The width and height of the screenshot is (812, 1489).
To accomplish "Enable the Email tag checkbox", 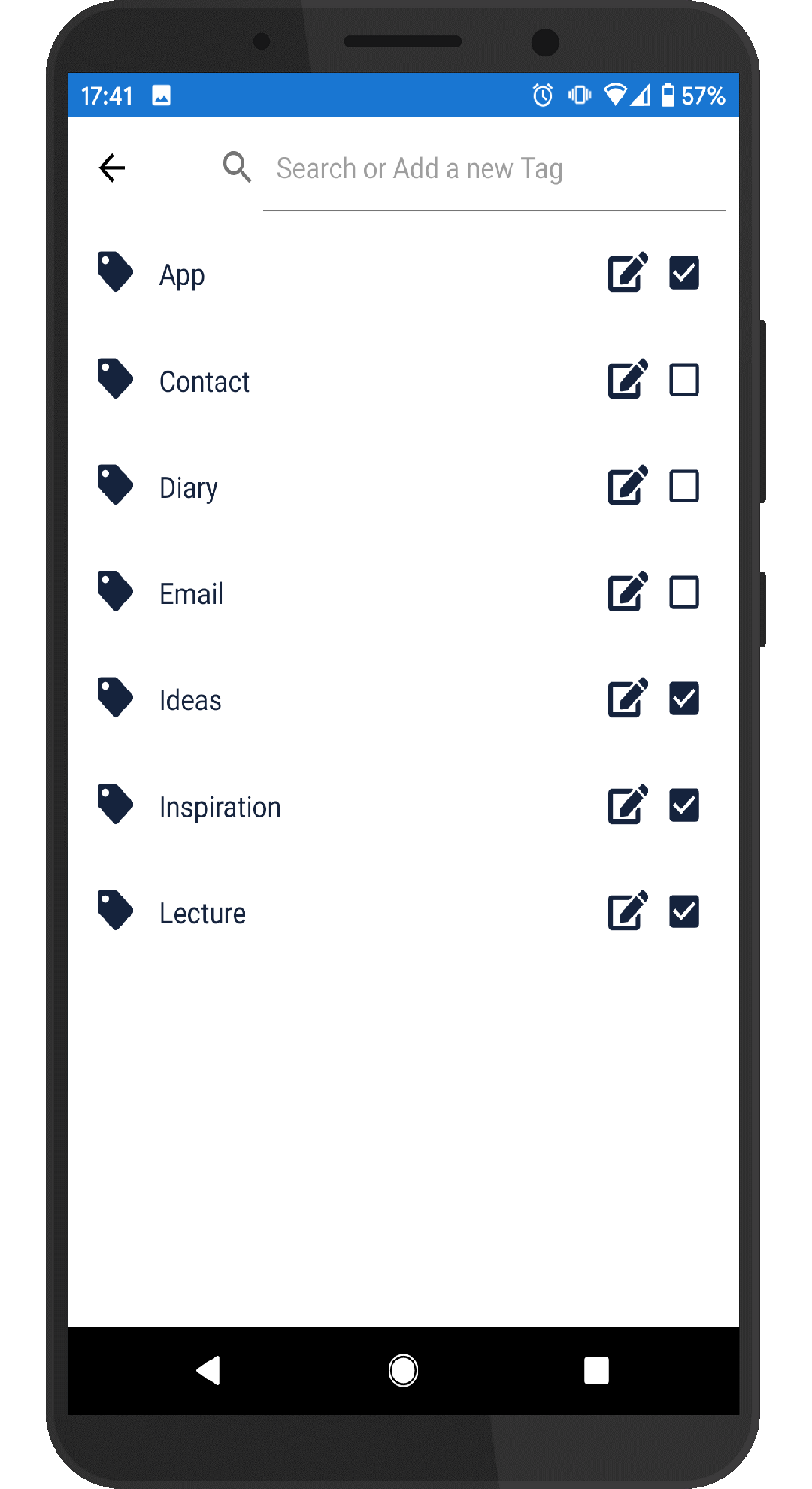I will 684,593.
